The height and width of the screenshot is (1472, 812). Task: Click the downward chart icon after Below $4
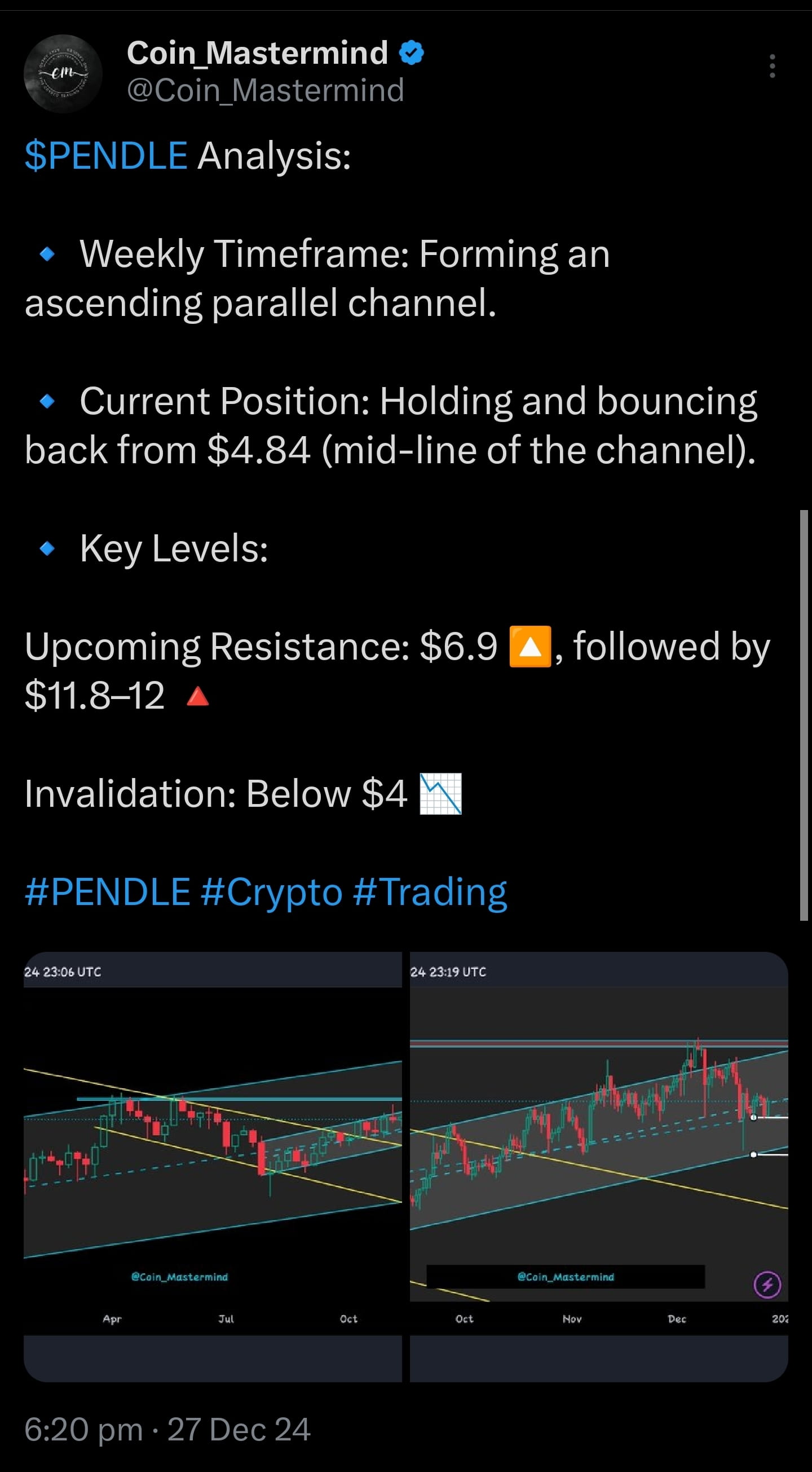point(440,793)
